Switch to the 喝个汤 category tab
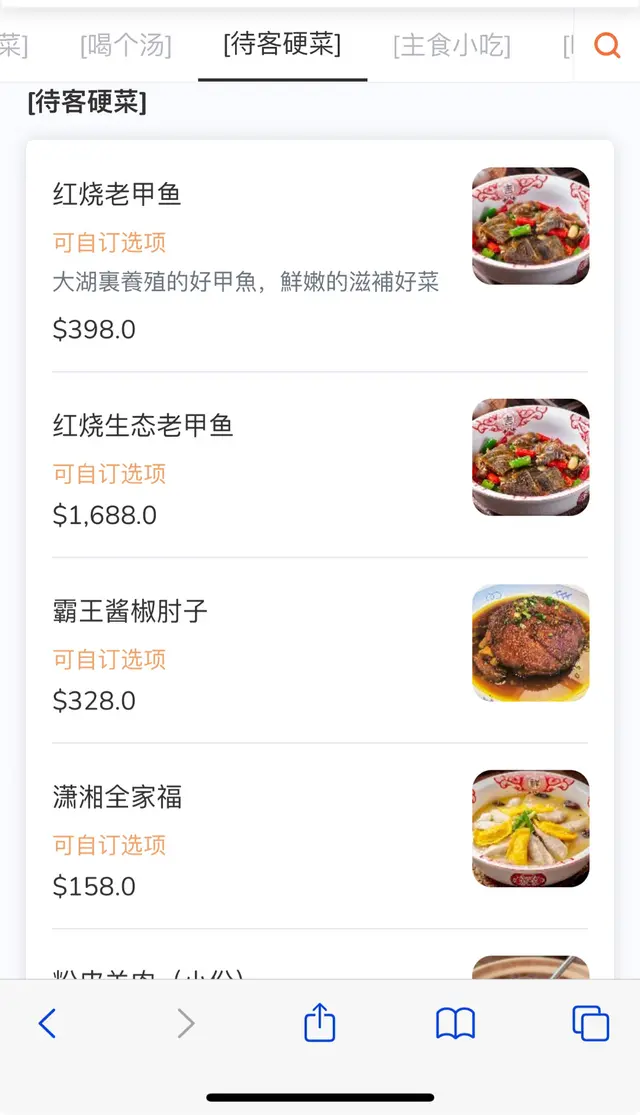The width and height of the screenshot is (640, 1115). [x=126, y=45]
